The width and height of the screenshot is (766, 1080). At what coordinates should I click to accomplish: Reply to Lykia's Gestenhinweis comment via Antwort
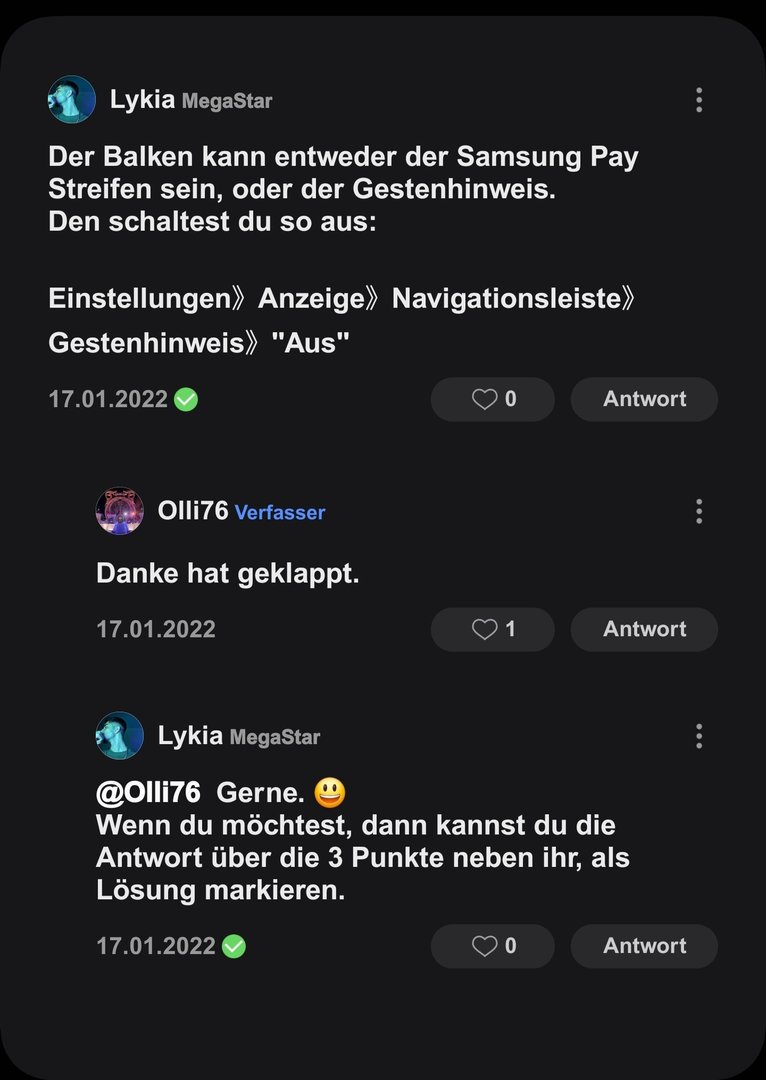(x=644, y=399)
